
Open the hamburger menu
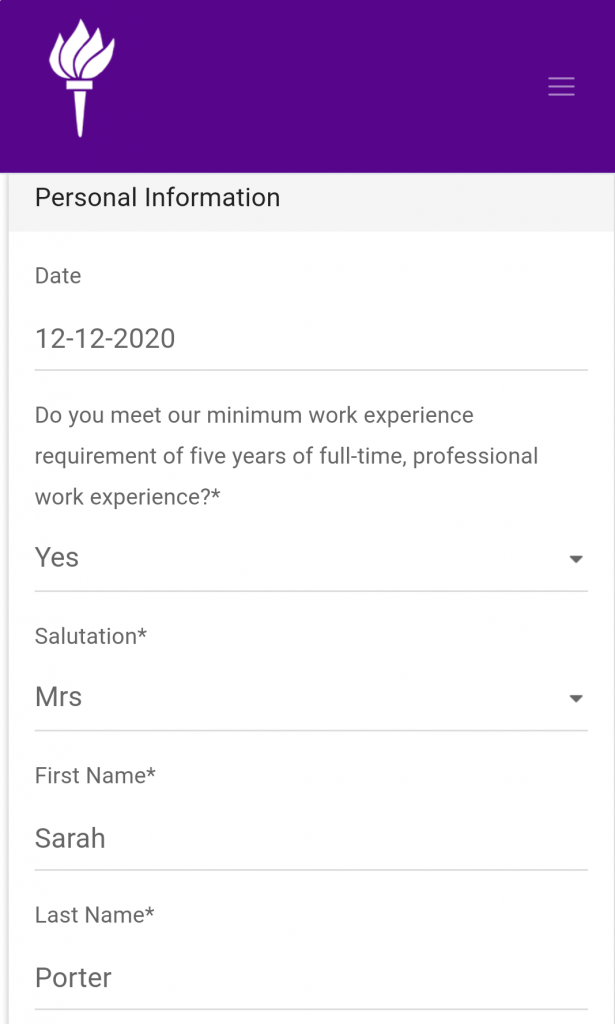(561, 86)
